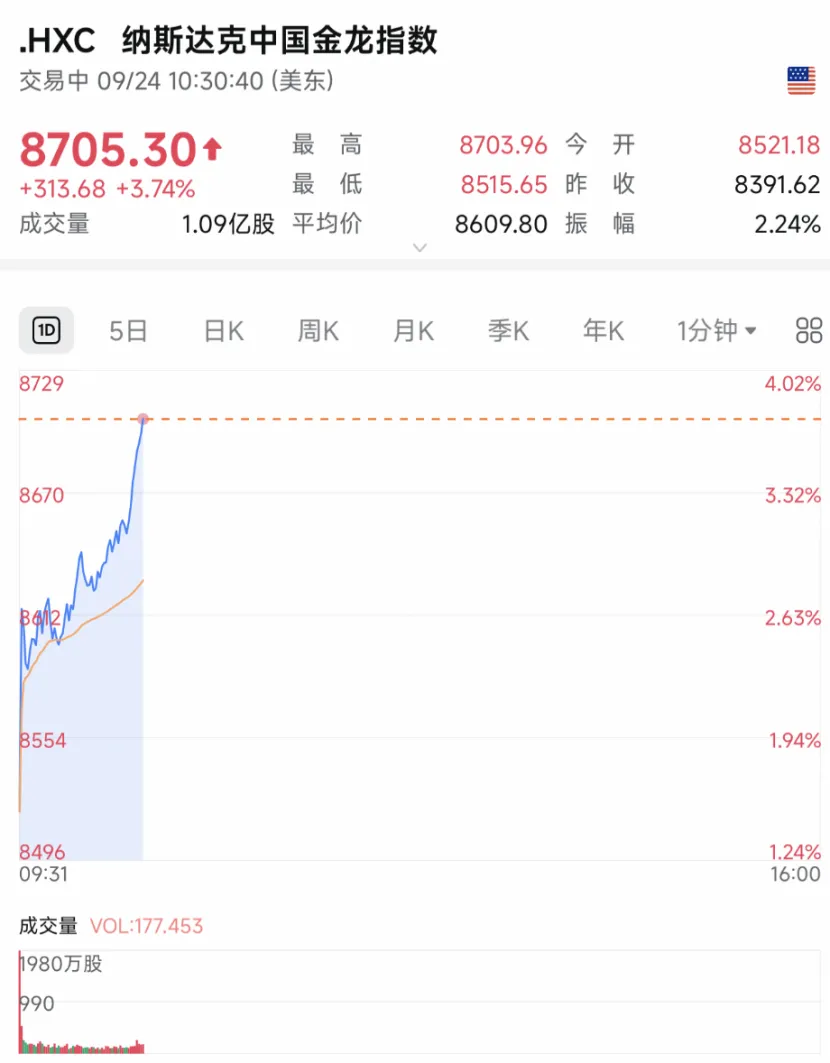Viewport: 830px width, 1063px height.
Task: Show the 月K monthly chart
Action: click(413, 331)
